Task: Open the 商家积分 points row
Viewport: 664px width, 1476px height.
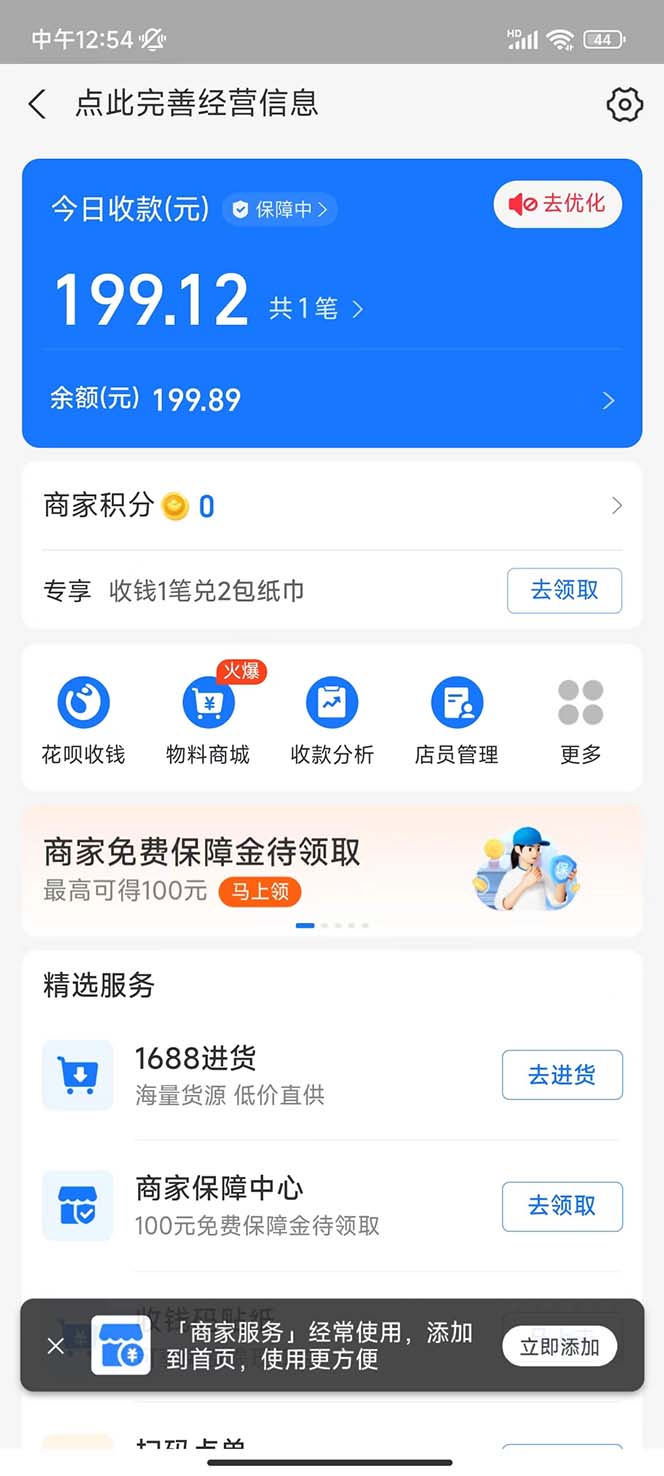Action: (332, 506)
